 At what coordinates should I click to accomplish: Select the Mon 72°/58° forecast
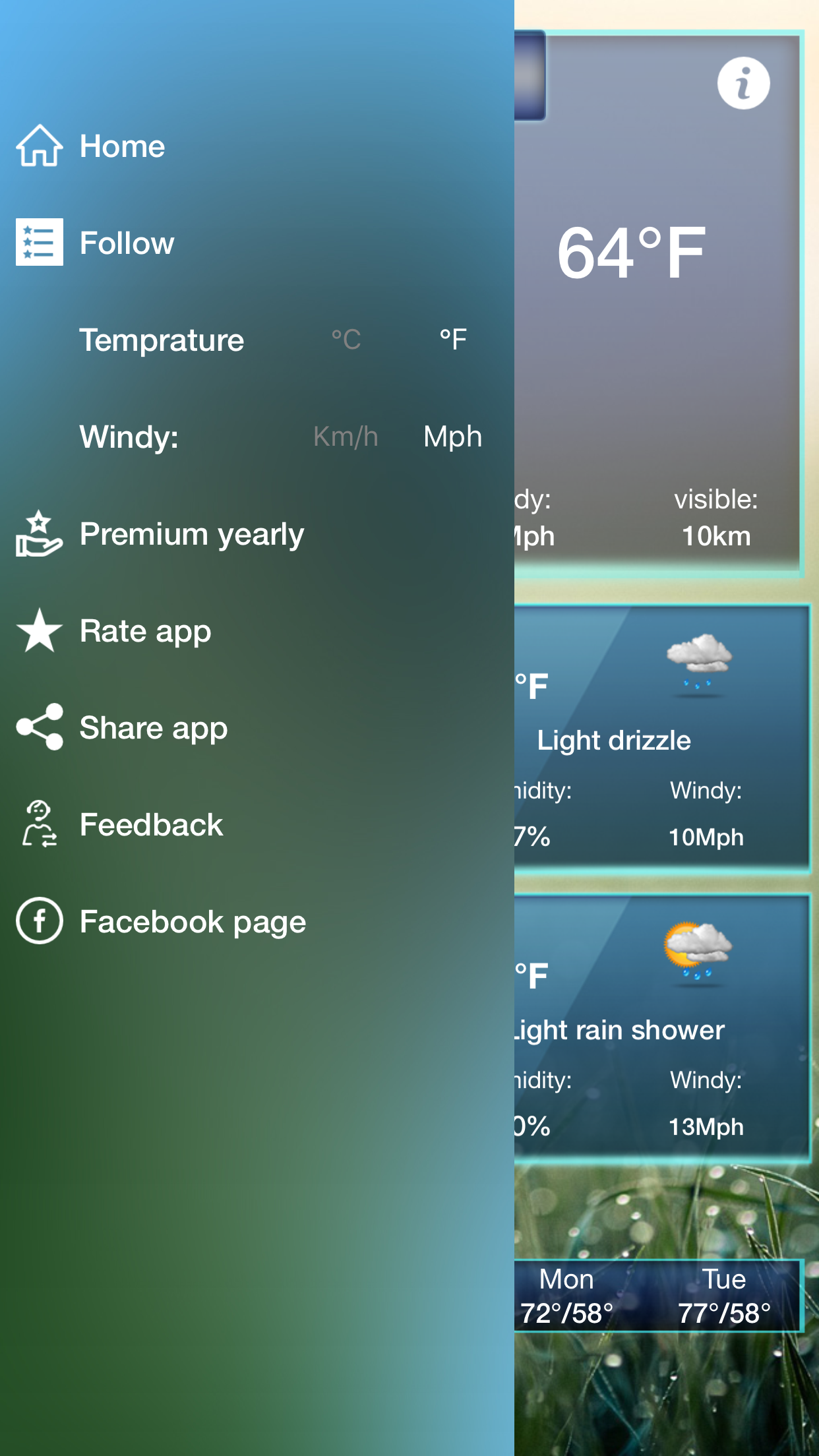[567, 1296]
